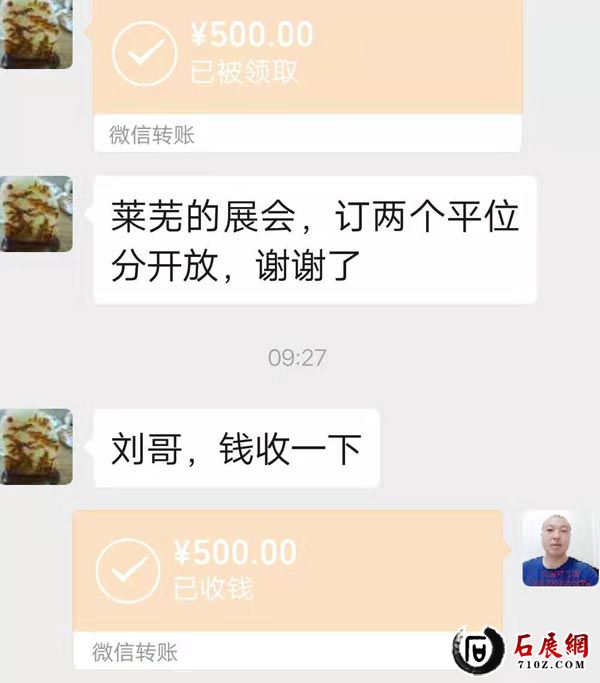This screenshot has height=683, width=600.
Task: Tap the avatar next to 刘哥，钱收一下
Action: [x=36, y=447]
